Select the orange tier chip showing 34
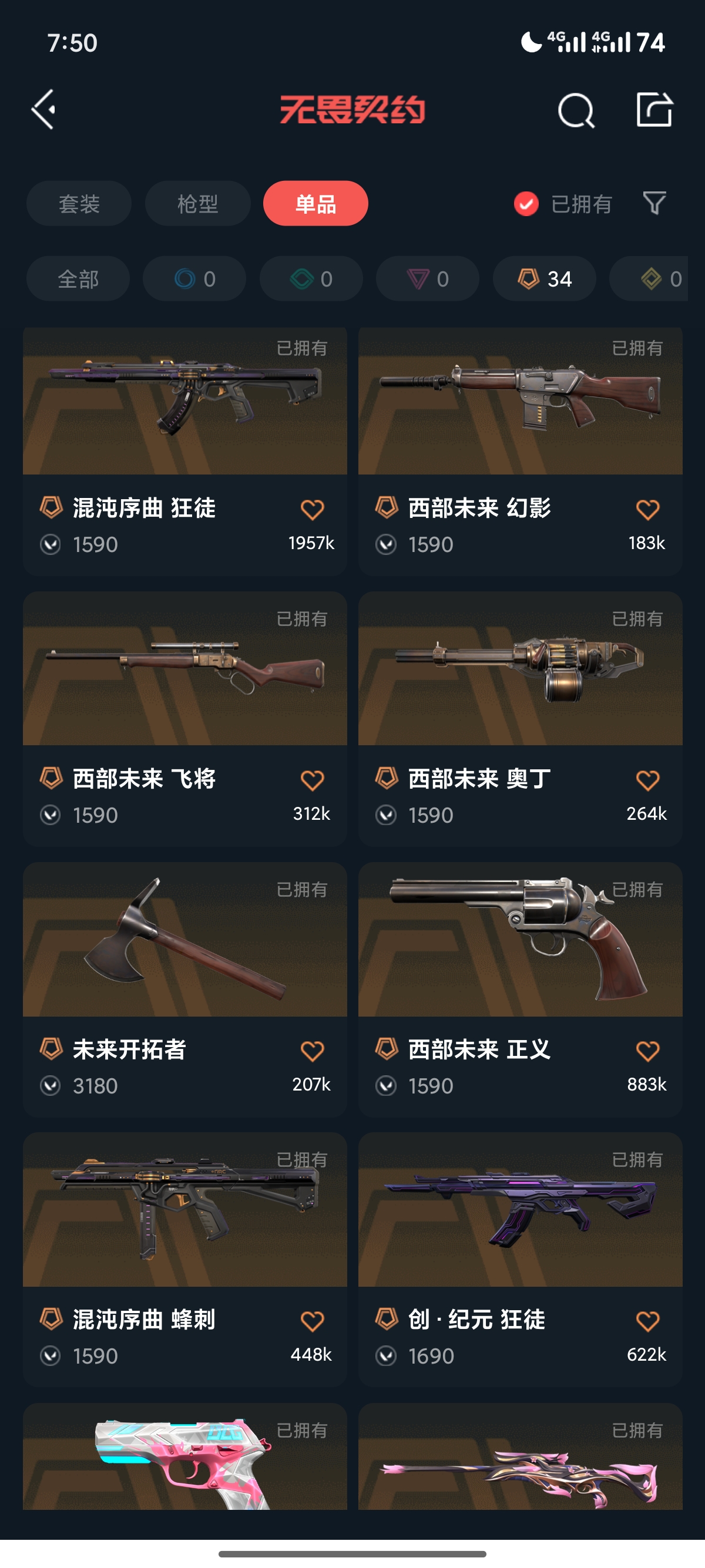705x1568 pixels. pyautogui.click(x=544, y=279)
